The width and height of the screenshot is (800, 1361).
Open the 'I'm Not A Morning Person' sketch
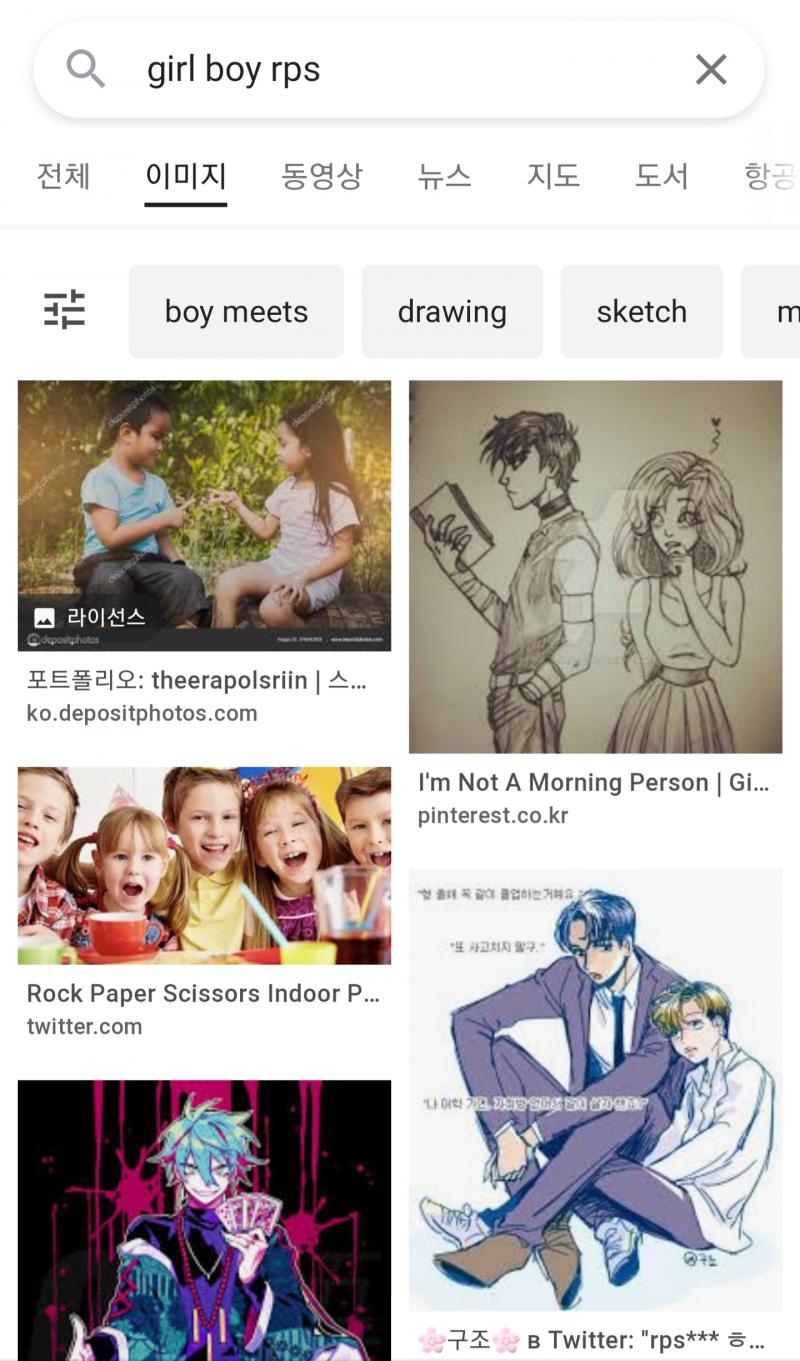[595, 567]
